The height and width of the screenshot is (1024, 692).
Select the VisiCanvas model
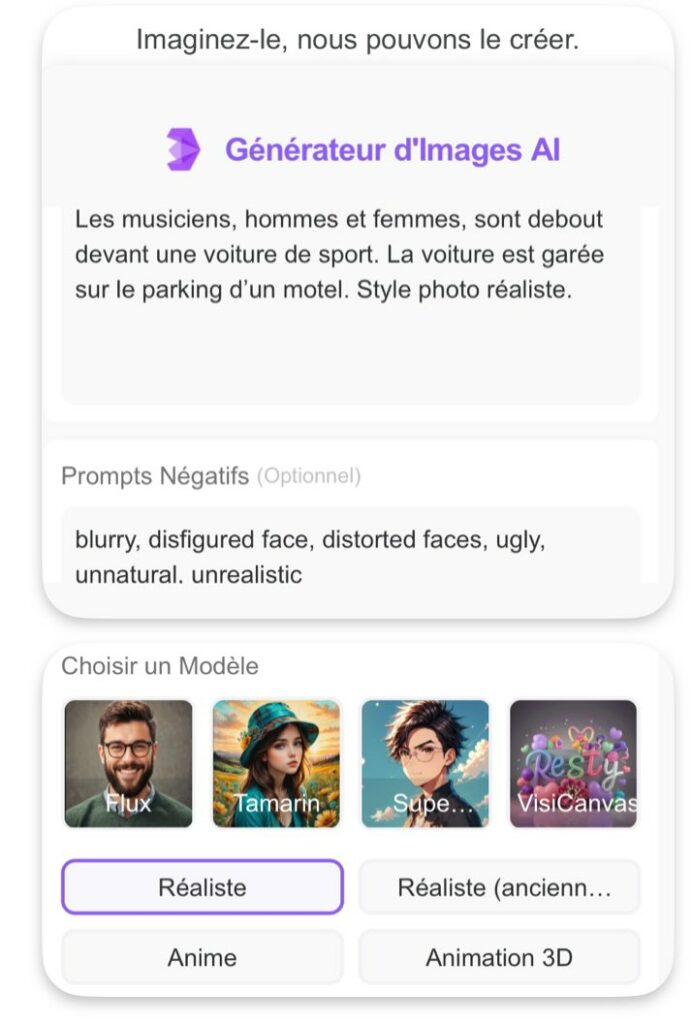(x=573, y=763)
